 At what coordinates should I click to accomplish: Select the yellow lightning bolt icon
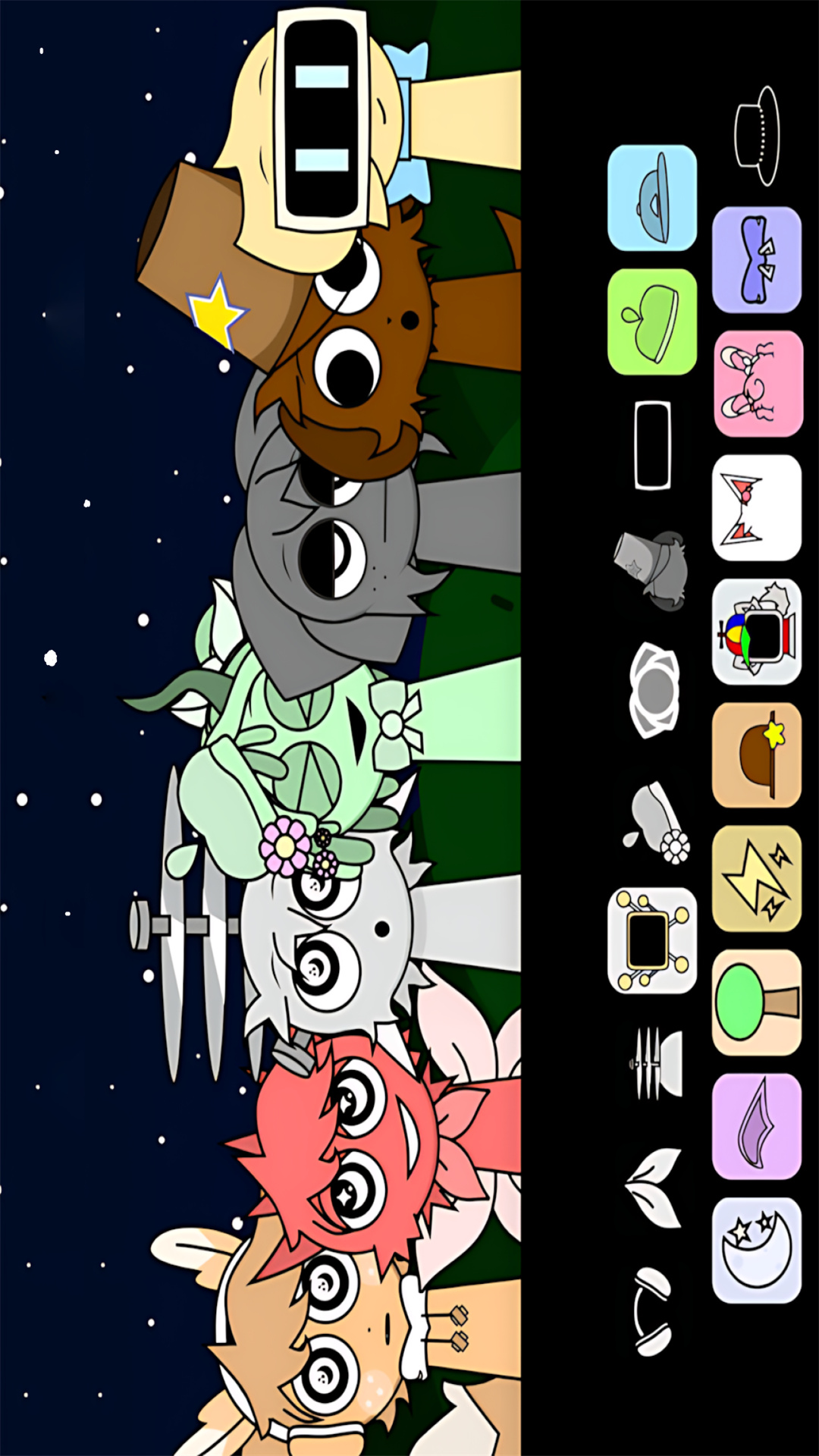tap(757, 879)
